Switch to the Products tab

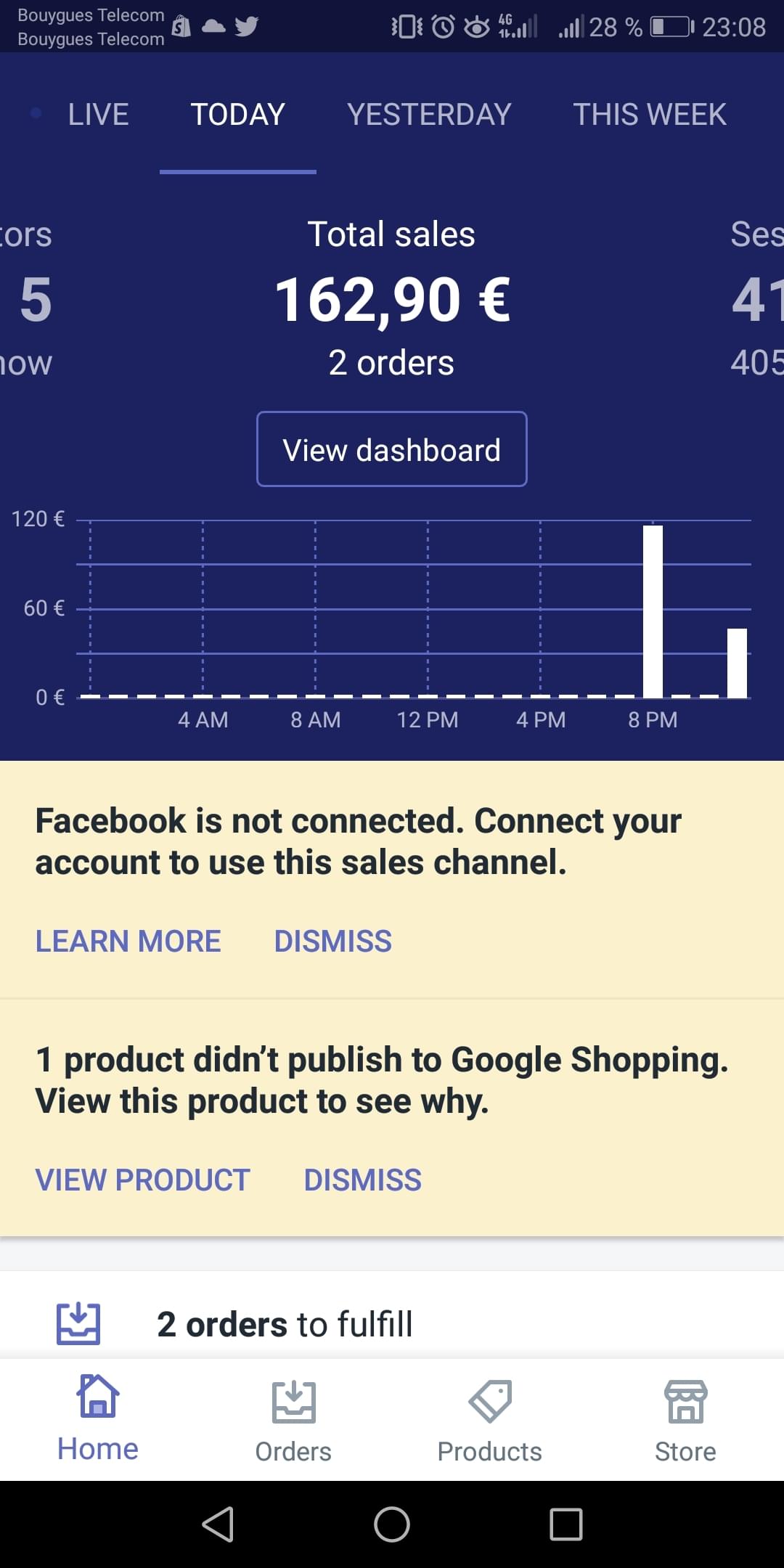pyautogui.click(x=489, y=1419)
